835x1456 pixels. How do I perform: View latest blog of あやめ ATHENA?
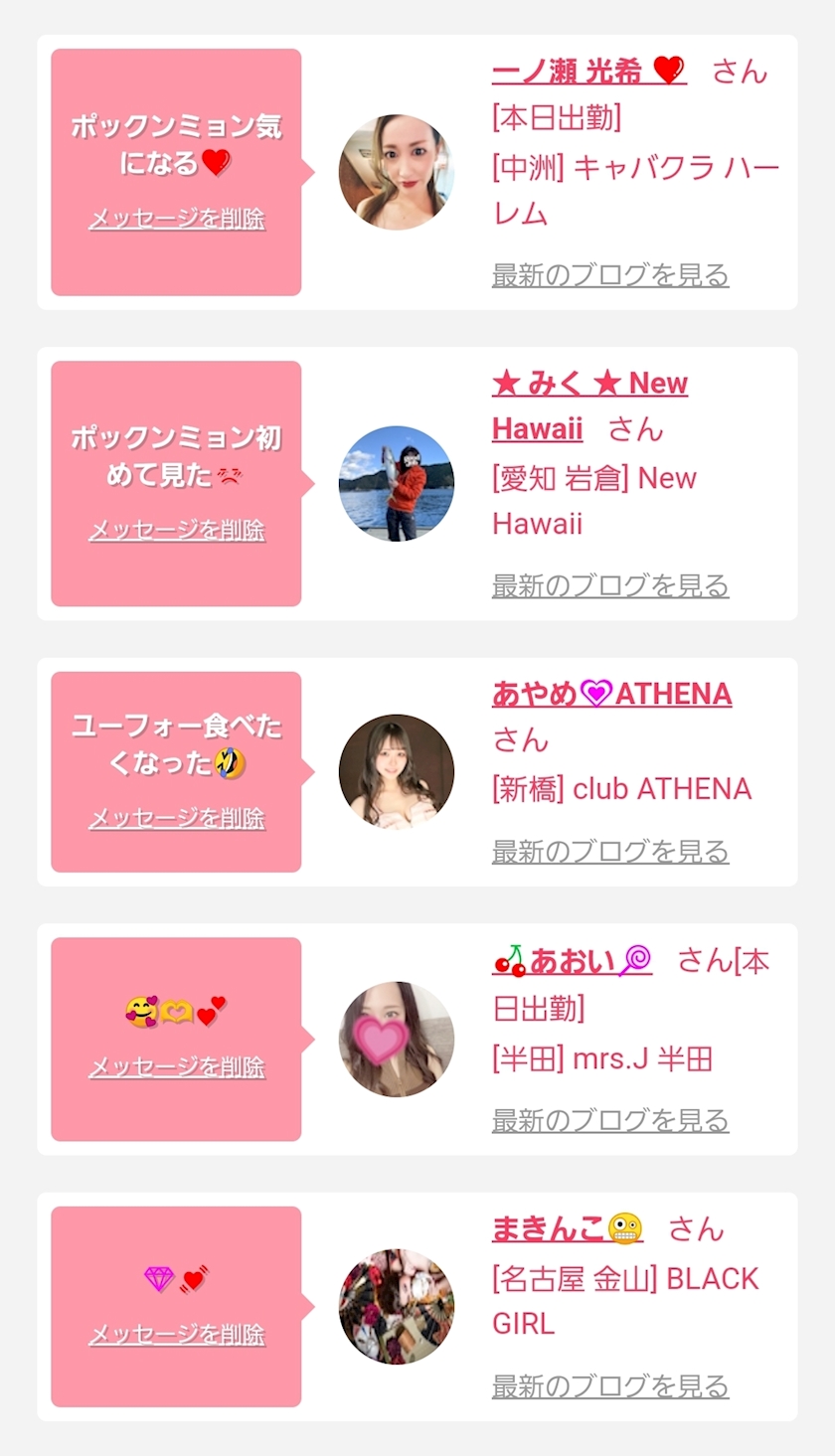click(x=610, y=852)
